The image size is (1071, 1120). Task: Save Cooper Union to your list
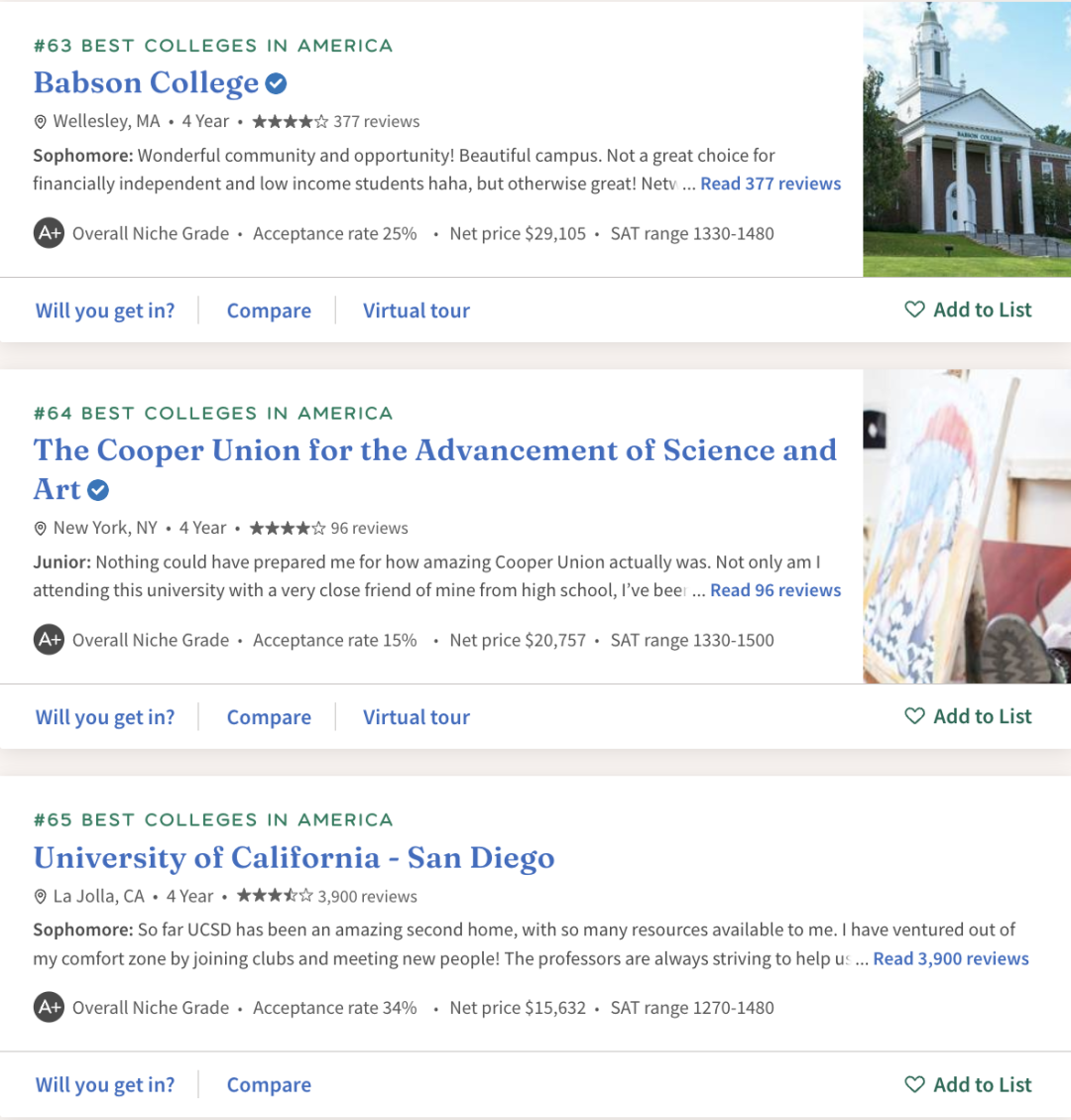[968, 716]
